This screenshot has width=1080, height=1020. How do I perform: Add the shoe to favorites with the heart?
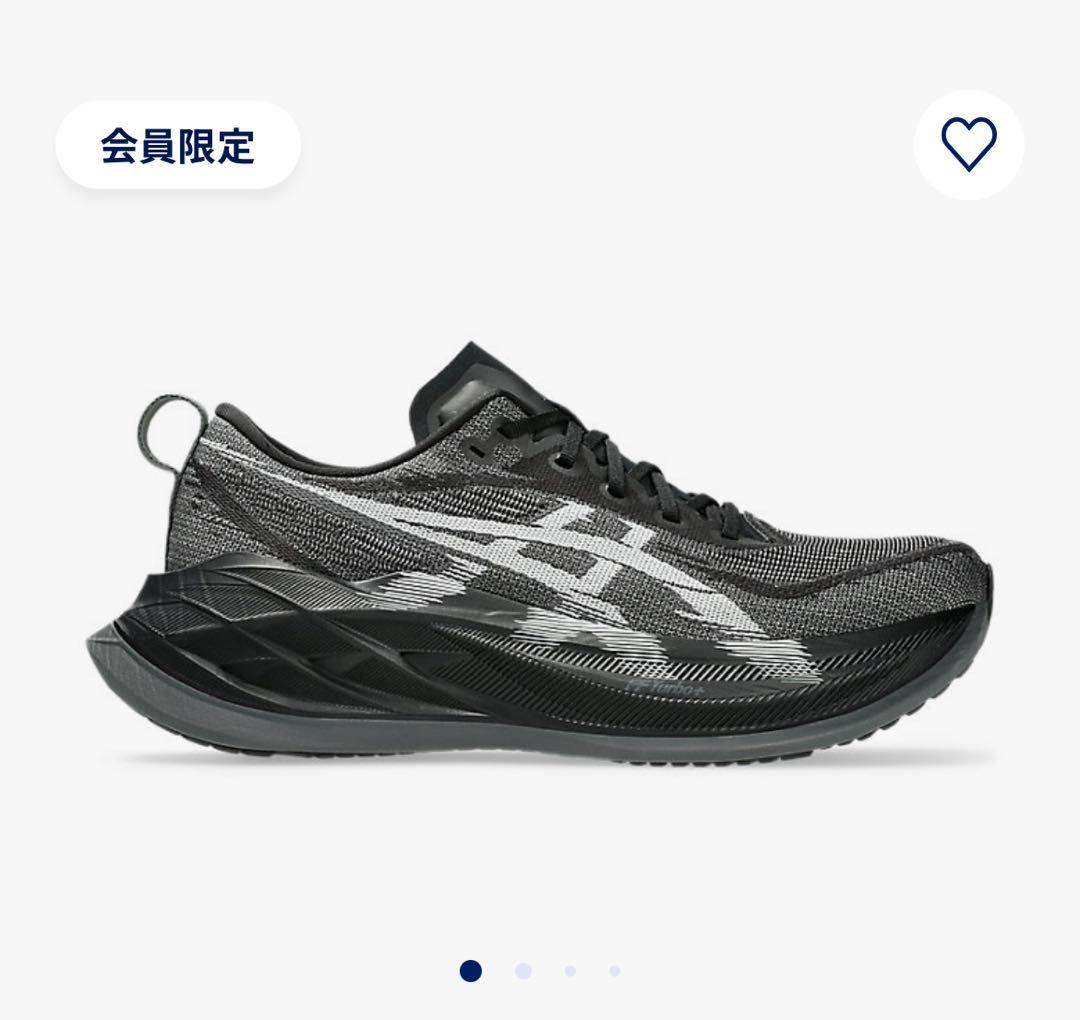coord(968,145)
